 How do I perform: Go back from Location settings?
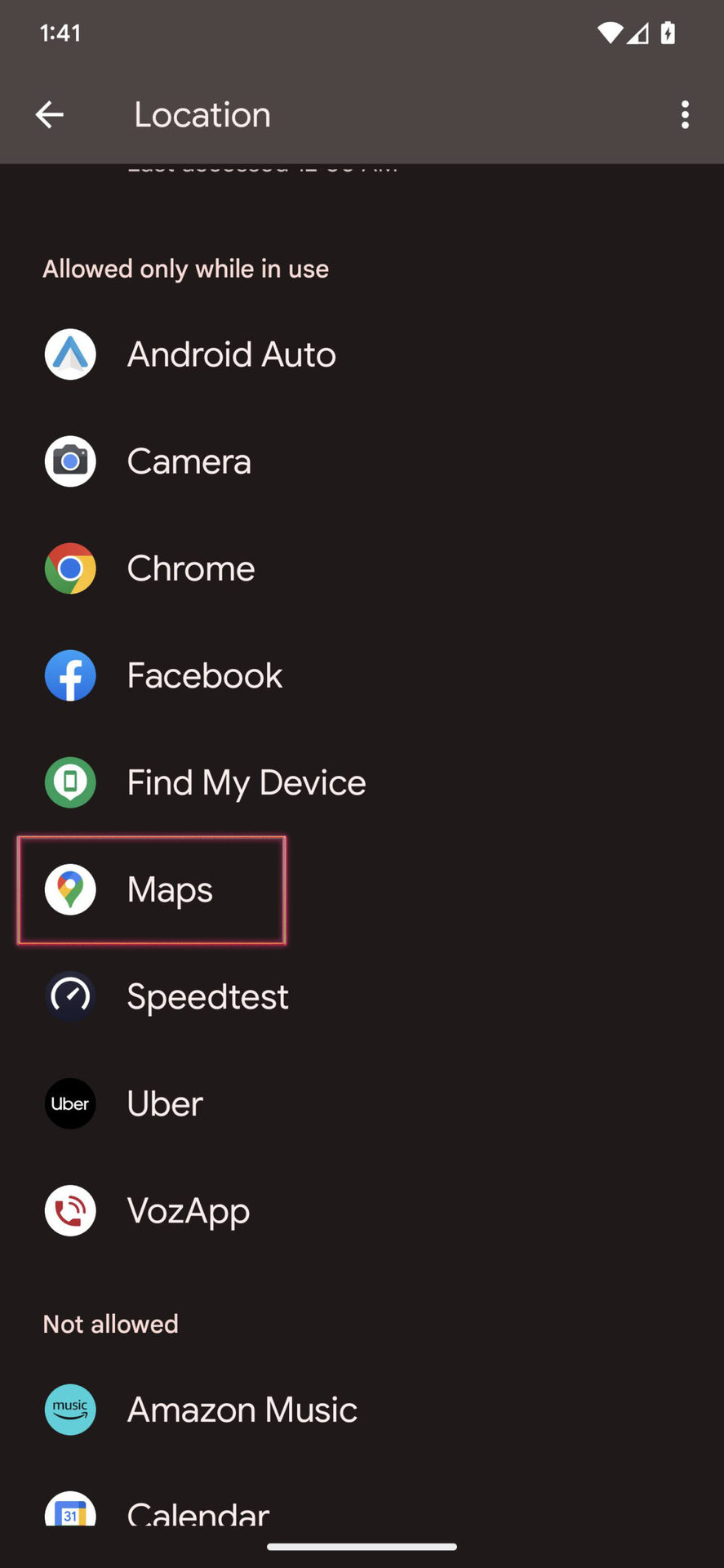pos(50,115)
